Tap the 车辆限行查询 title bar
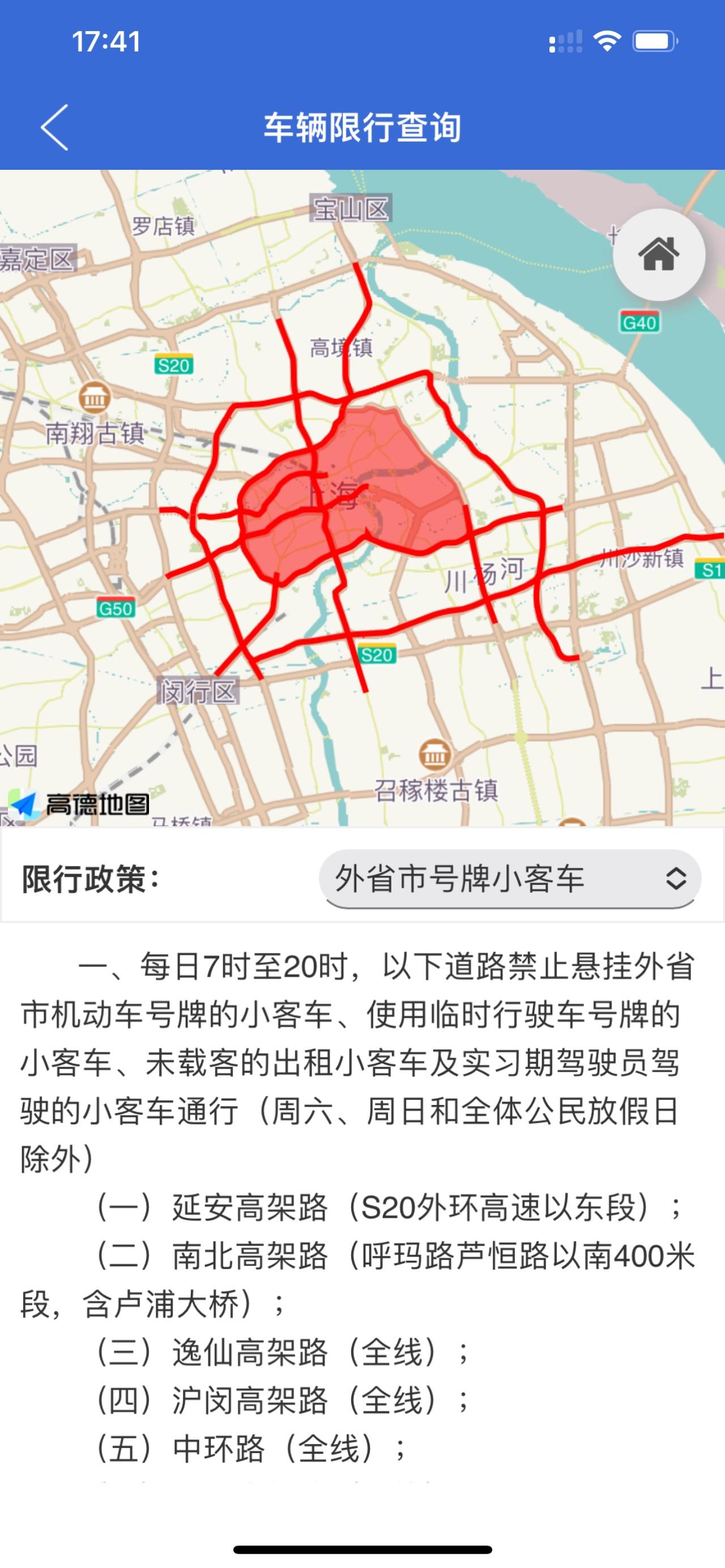The image size is (725, 1568). [x=362, y=126]
